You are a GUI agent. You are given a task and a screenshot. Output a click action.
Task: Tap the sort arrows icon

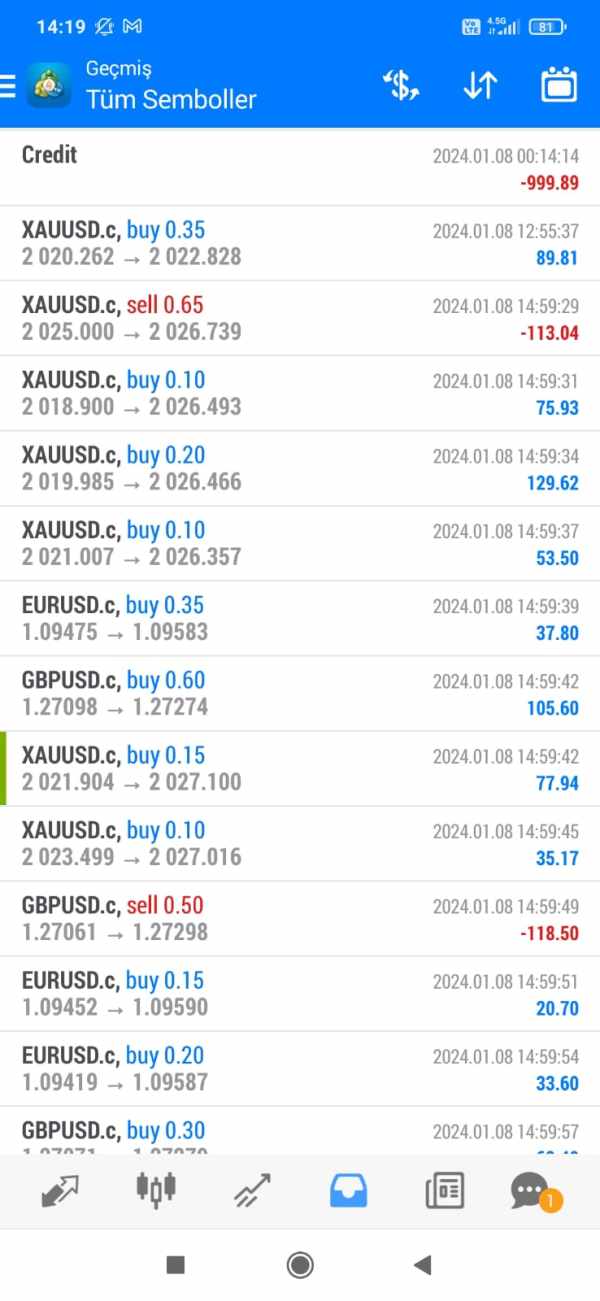point(480,86)
